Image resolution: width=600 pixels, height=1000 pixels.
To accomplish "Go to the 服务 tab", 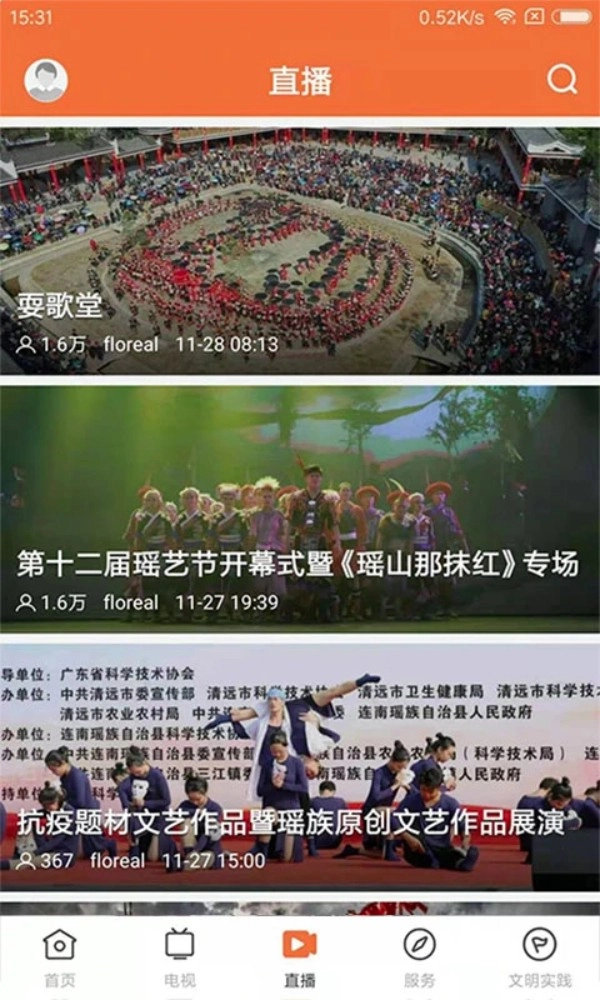I will coord(420,955).
